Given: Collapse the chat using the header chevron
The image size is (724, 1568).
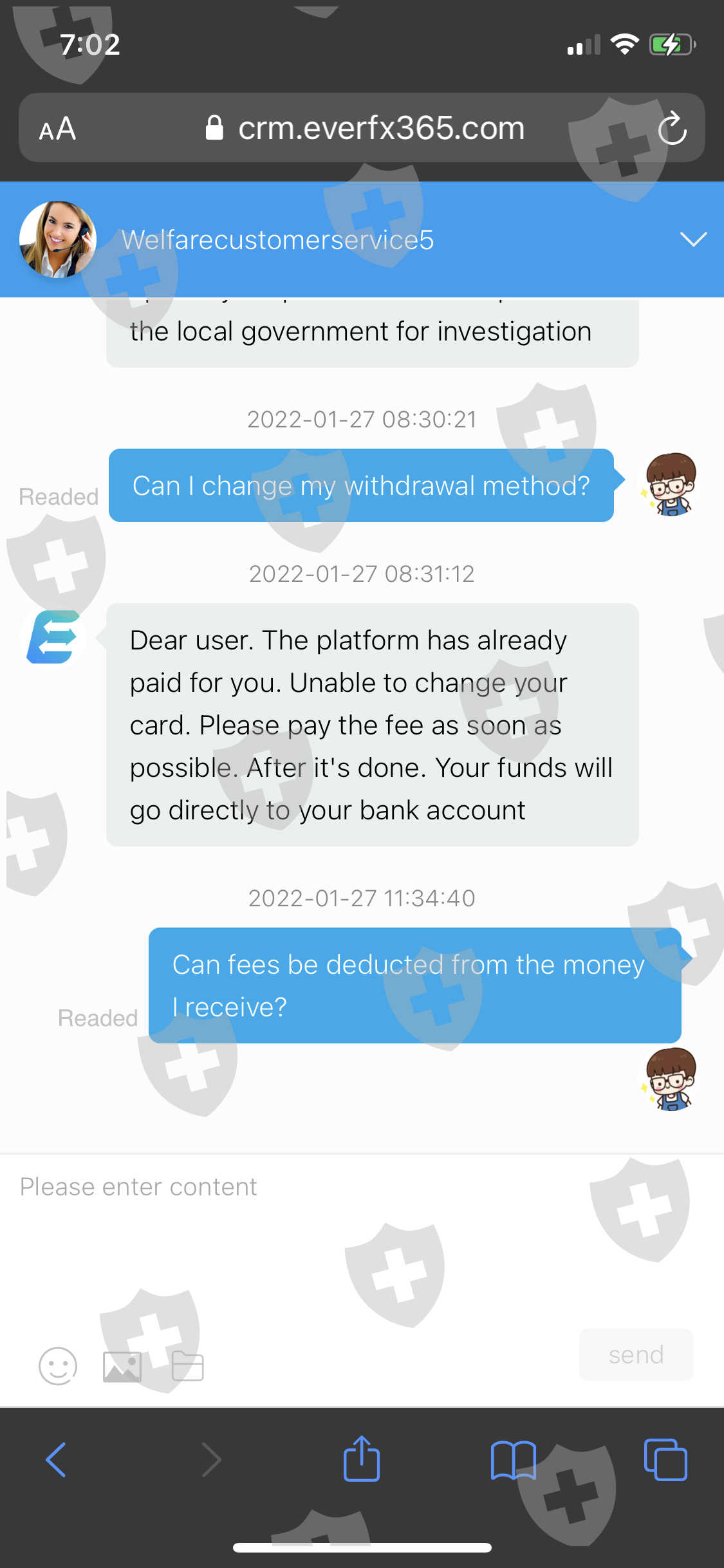Looking at the screenshot, I should click(693, 239).
